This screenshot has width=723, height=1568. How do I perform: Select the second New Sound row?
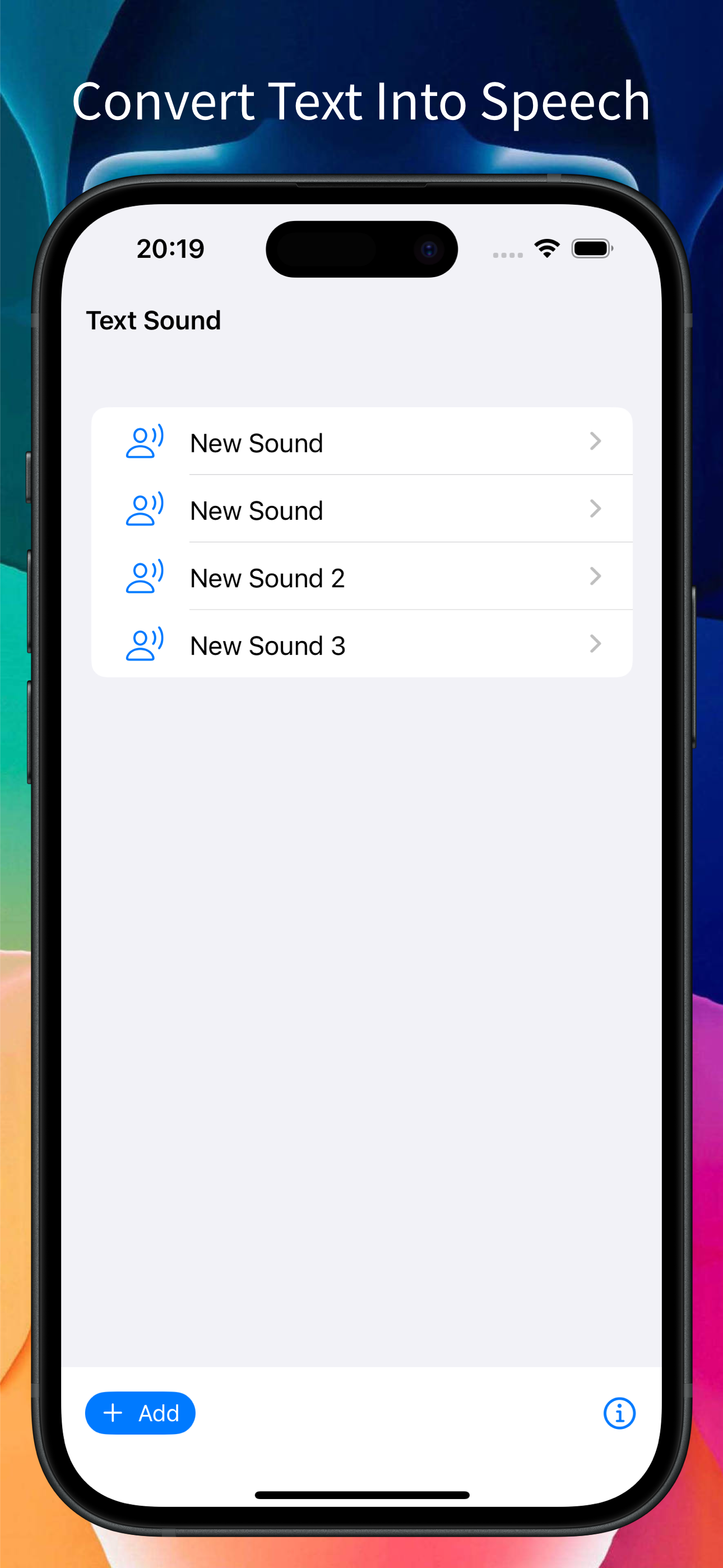(x=365, y=510)
